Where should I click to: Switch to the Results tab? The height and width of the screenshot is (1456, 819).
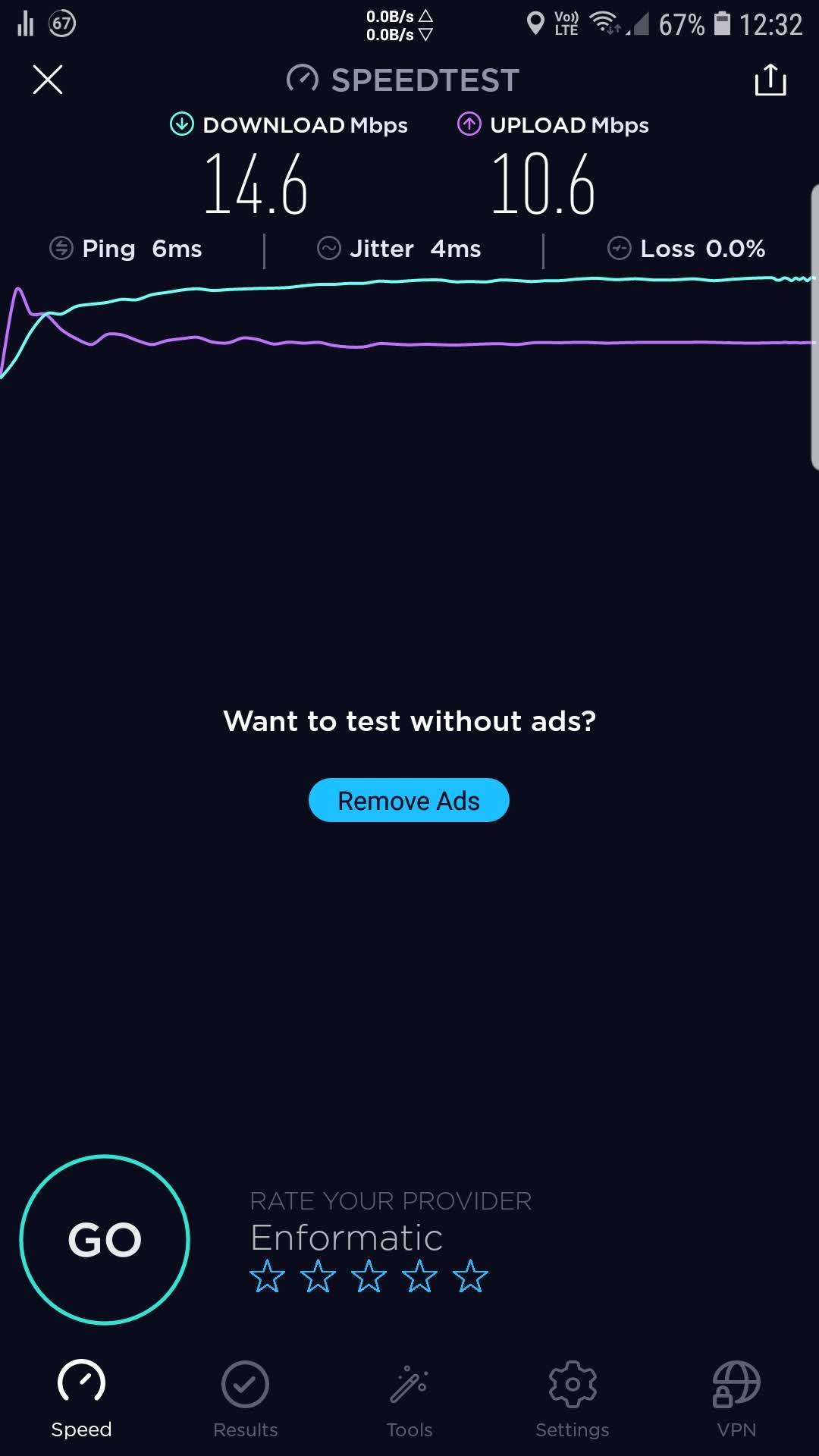point(245,1399)
